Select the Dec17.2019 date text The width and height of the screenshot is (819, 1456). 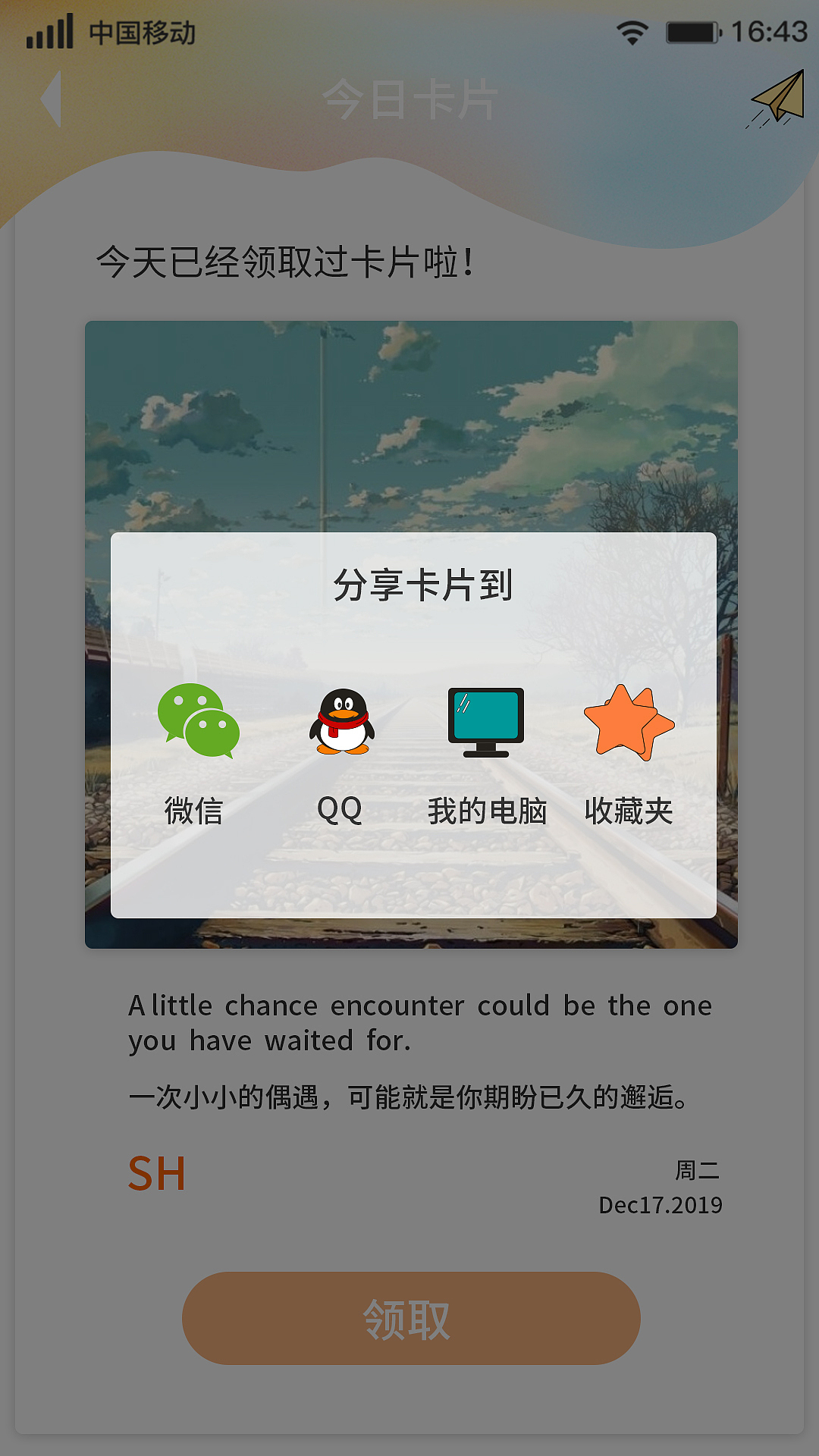point(661,1205)
